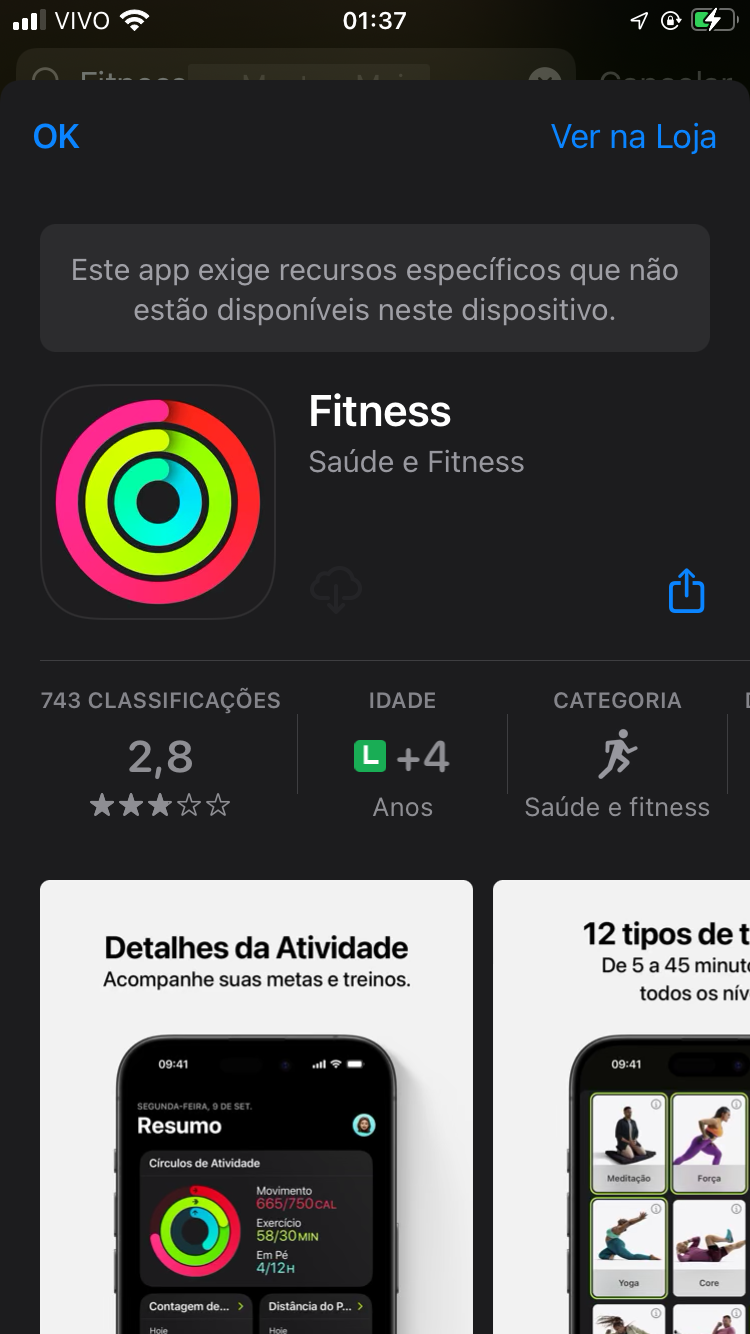
Task: Open the 743 Classificações ratings section
Action: tap(161, 757)
